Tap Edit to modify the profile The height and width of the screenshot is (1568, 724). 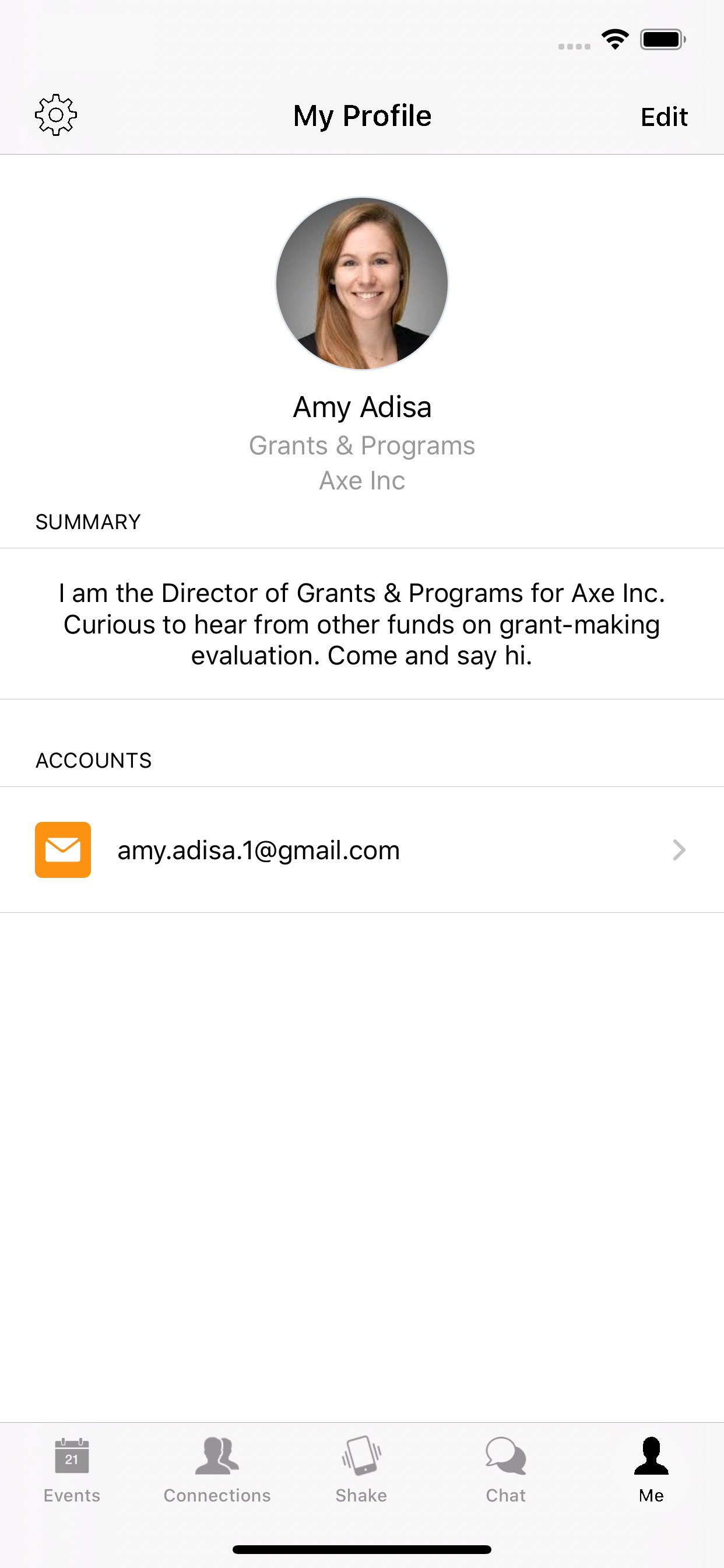coord(664,116)
